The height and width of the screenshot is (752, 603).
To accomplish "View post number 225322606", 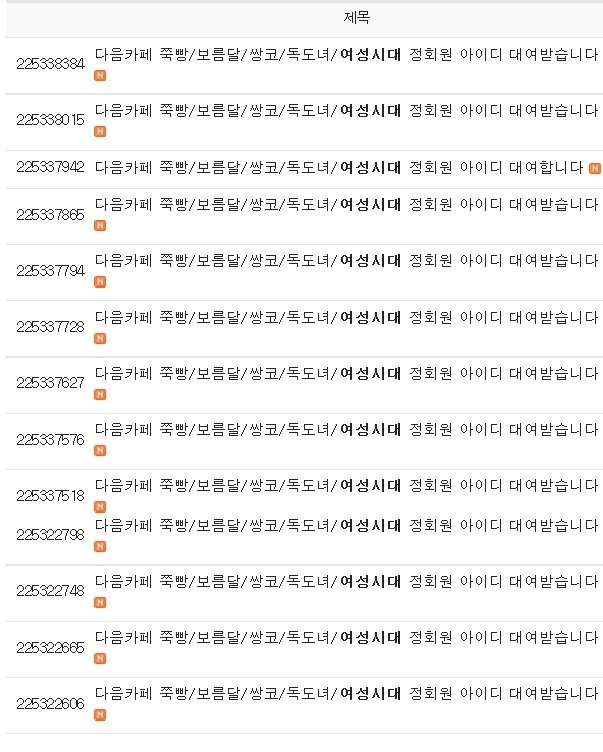I will coord(346,693).
